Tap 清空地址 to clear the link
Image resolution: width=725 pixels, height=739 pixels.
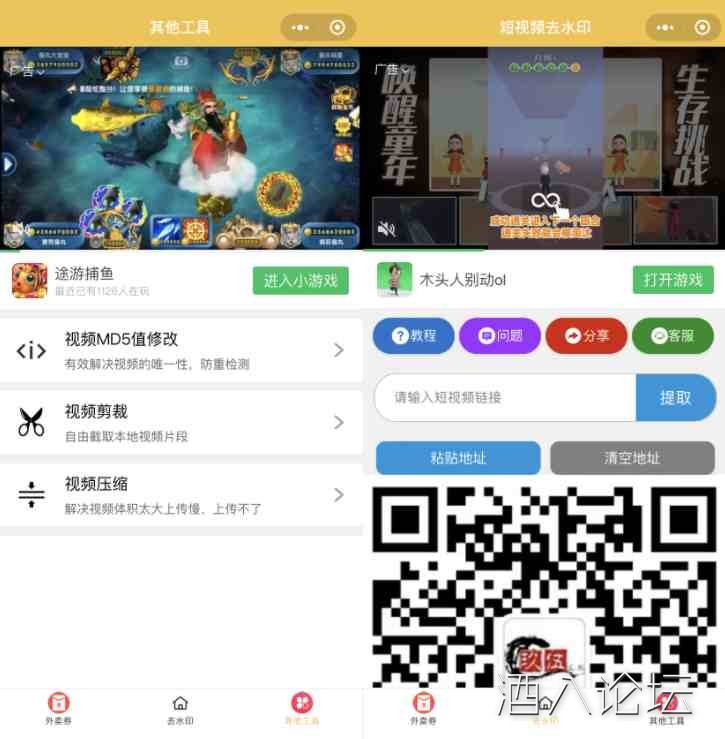tap(631, 458)
